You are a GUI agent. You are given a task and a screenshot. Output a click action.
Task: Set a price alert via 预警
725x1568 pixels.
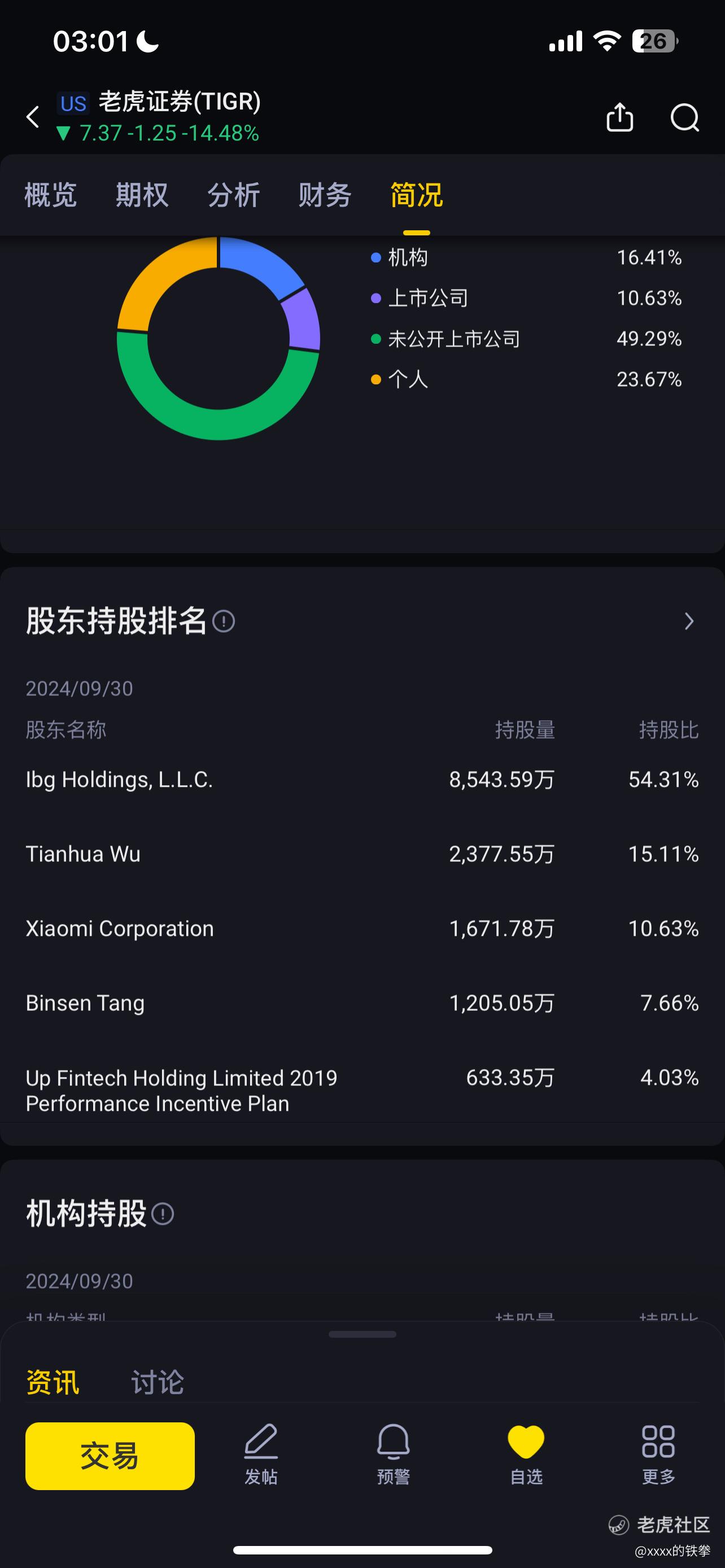click(x=393, y=1455)
